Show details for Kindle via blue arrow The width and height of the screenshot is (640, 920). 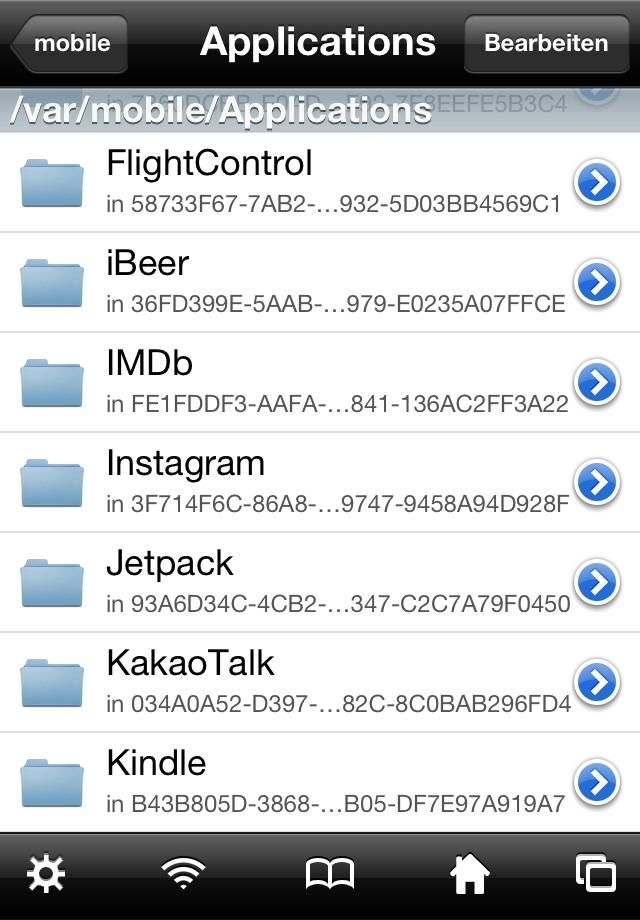[596, 782]
